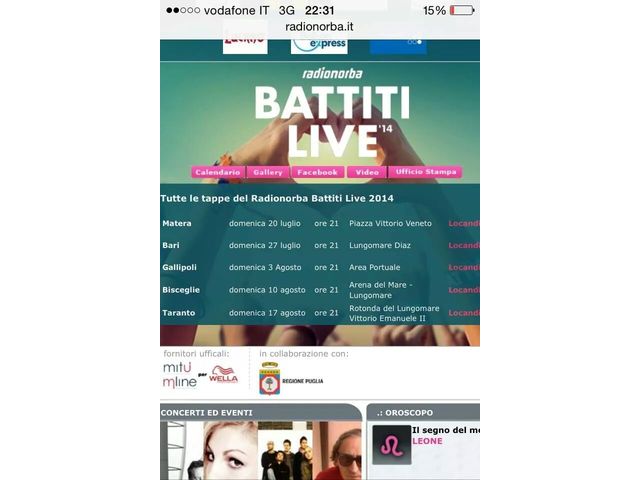Image resolution: width=640 pixels, height=480 pixels.
Task: Open the Video section
Action: [367, 172]
